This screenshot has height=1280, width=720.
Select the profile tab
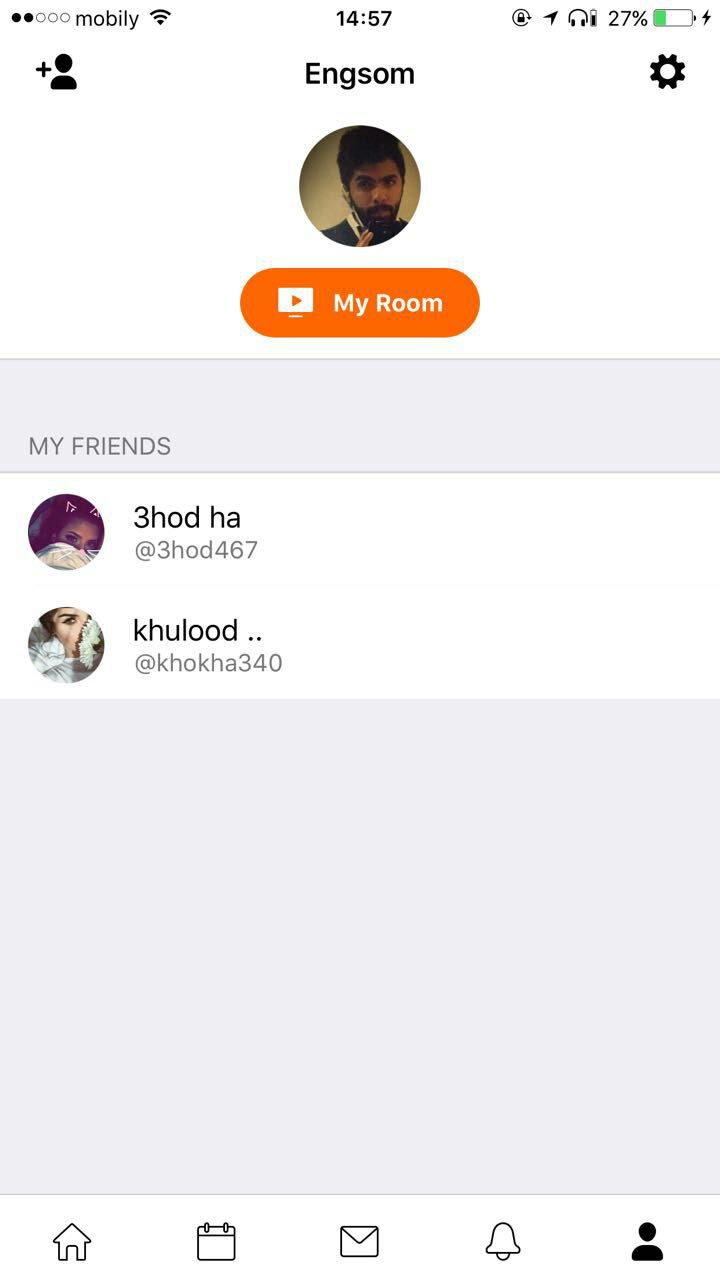647,1241
